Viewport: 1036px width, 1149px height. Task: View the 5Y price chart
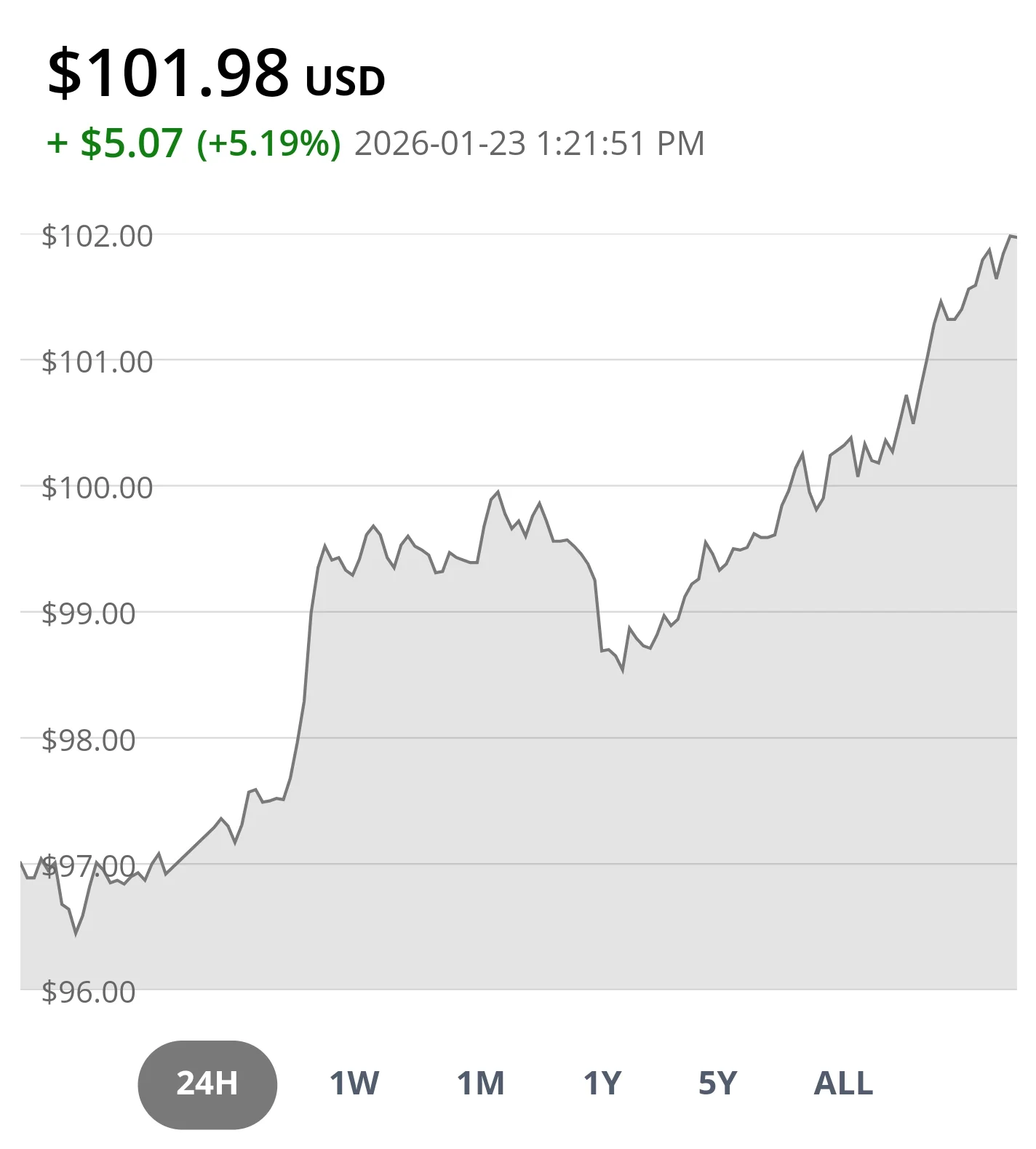[x=717, y=1084]
